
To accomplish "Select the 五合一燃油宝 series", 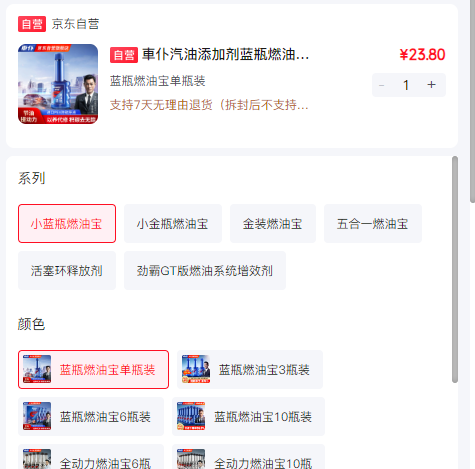I will point(373,223).
